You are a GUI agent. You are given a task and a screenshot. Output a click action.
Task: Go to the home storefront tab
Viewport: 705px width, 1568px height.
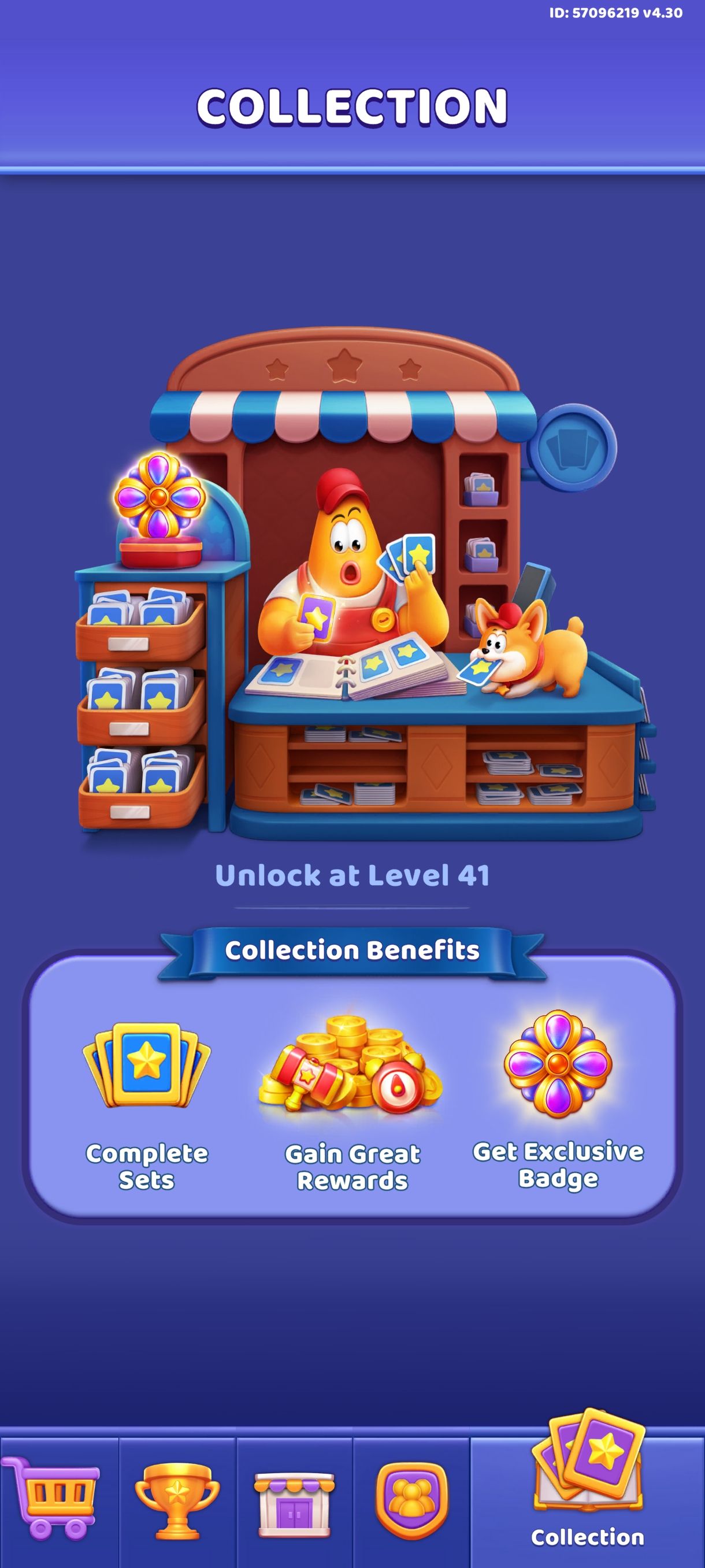pyautogui.click(x=294, y=1501)
